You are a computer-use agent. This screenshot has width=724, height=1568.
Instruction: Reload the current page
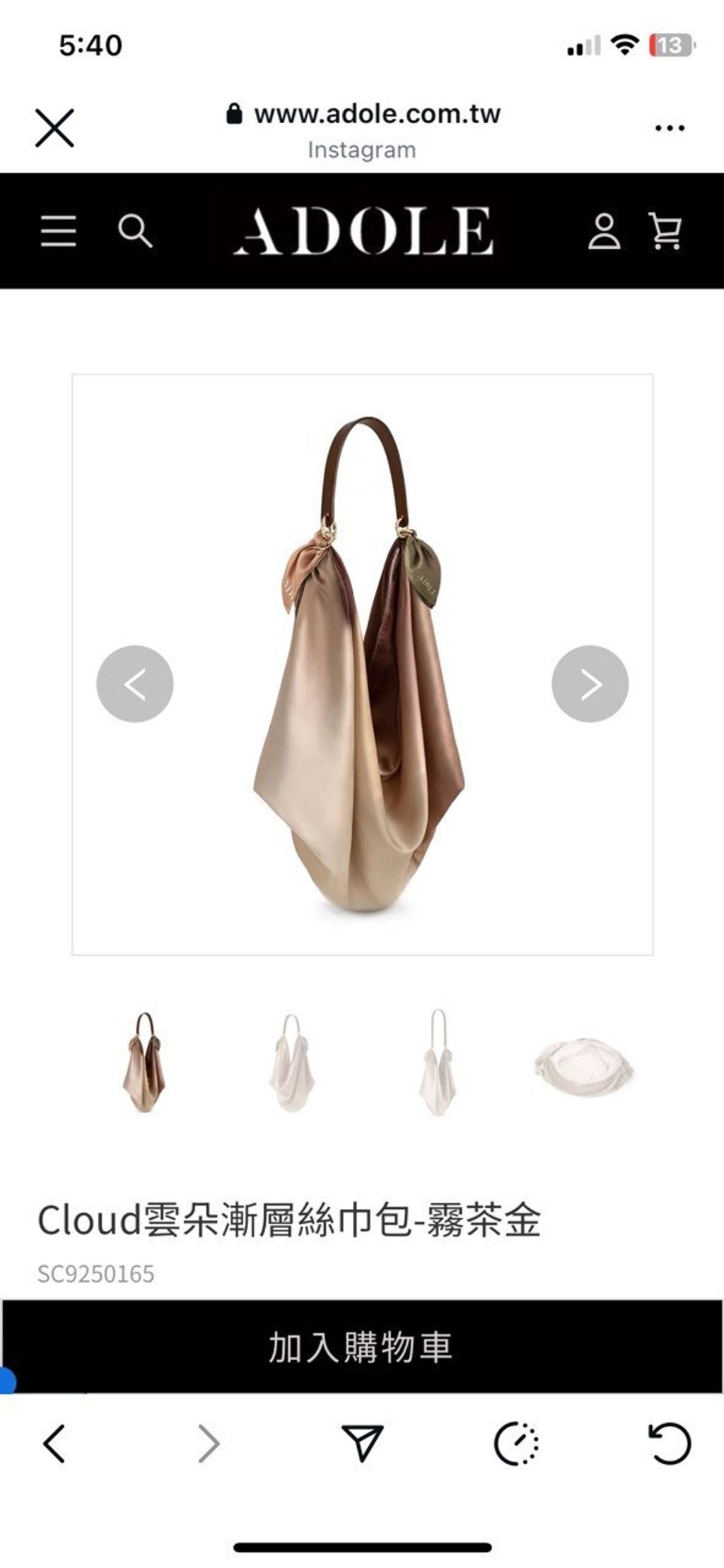[x=669, y=1443]
